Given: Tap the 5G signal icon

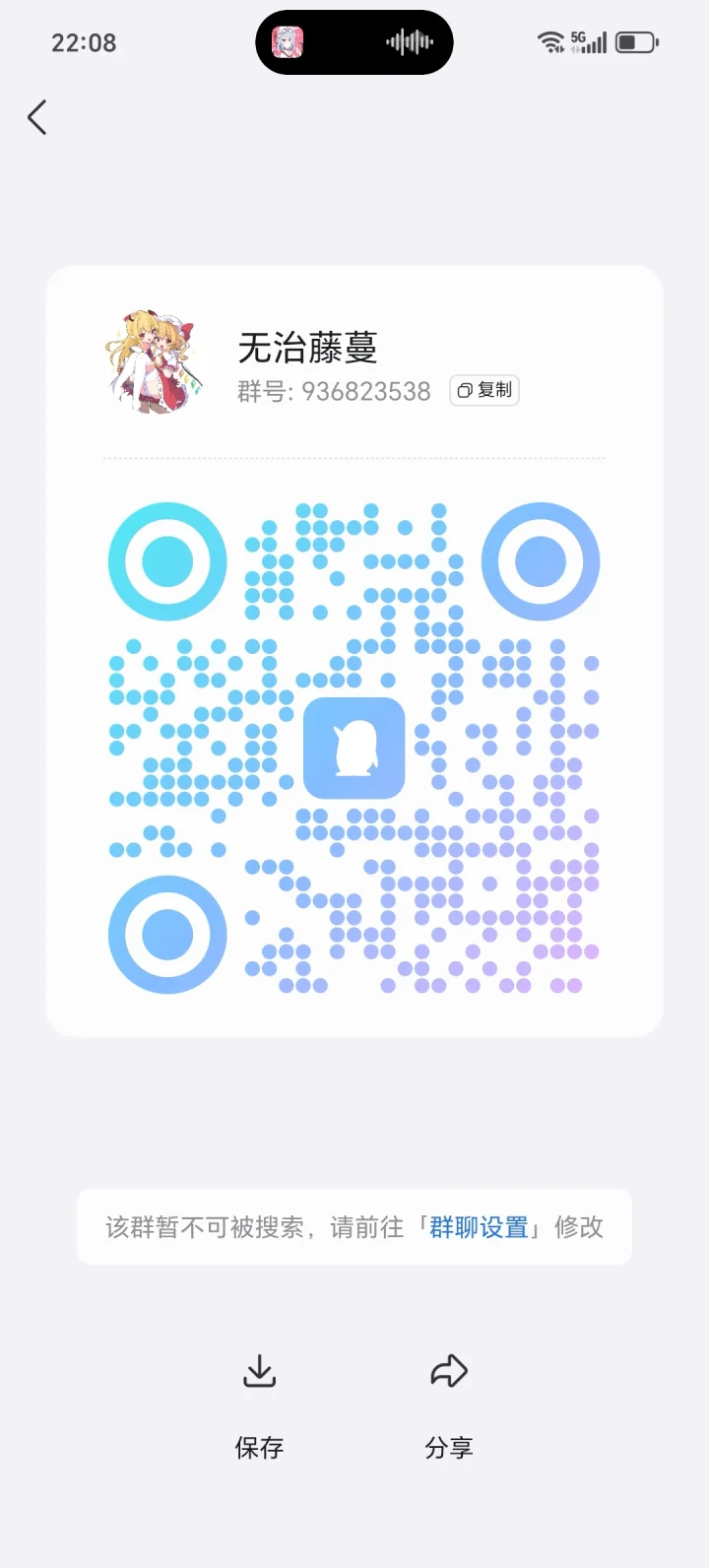Looking at the screenshot, I should coord(587,41).
